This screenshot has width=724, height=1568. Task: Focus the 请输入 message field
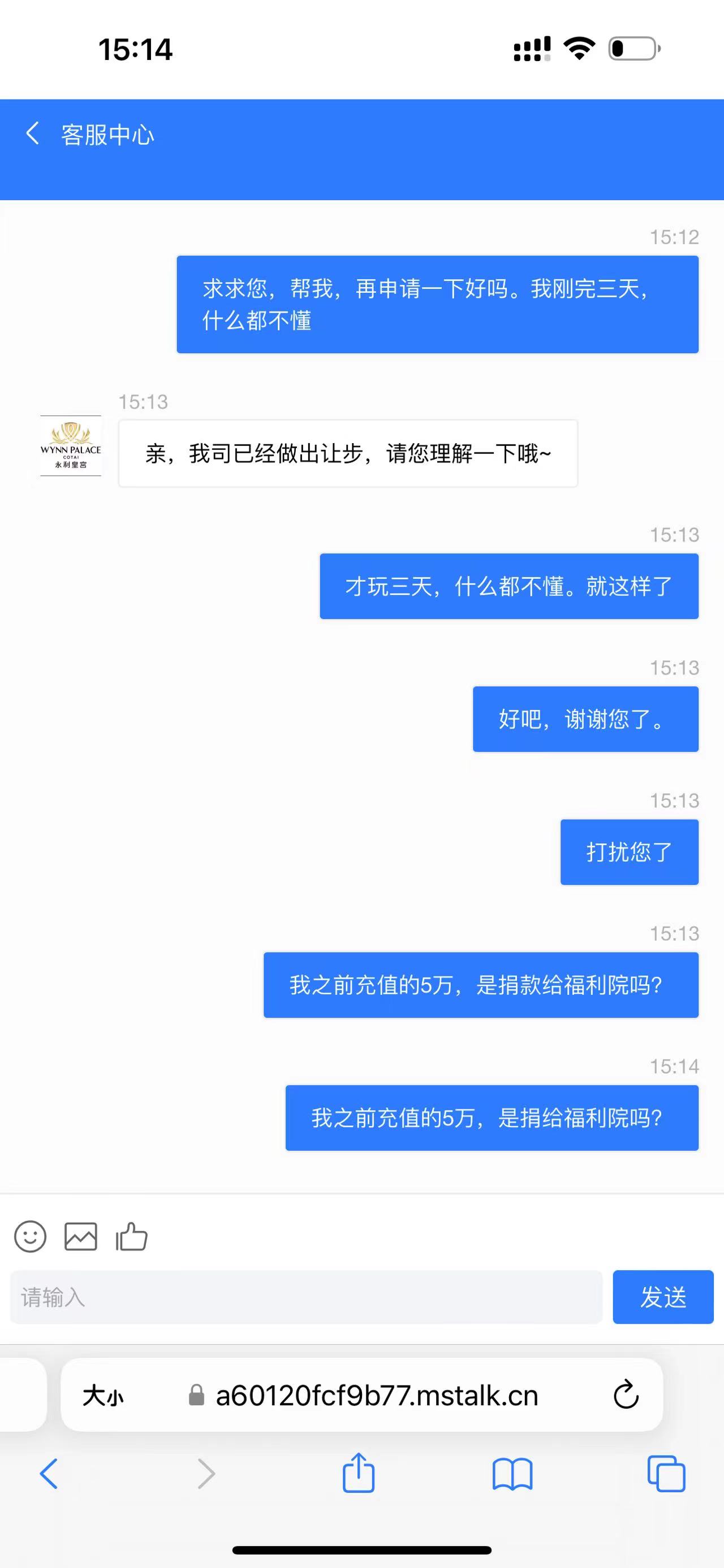[305, 1297]
